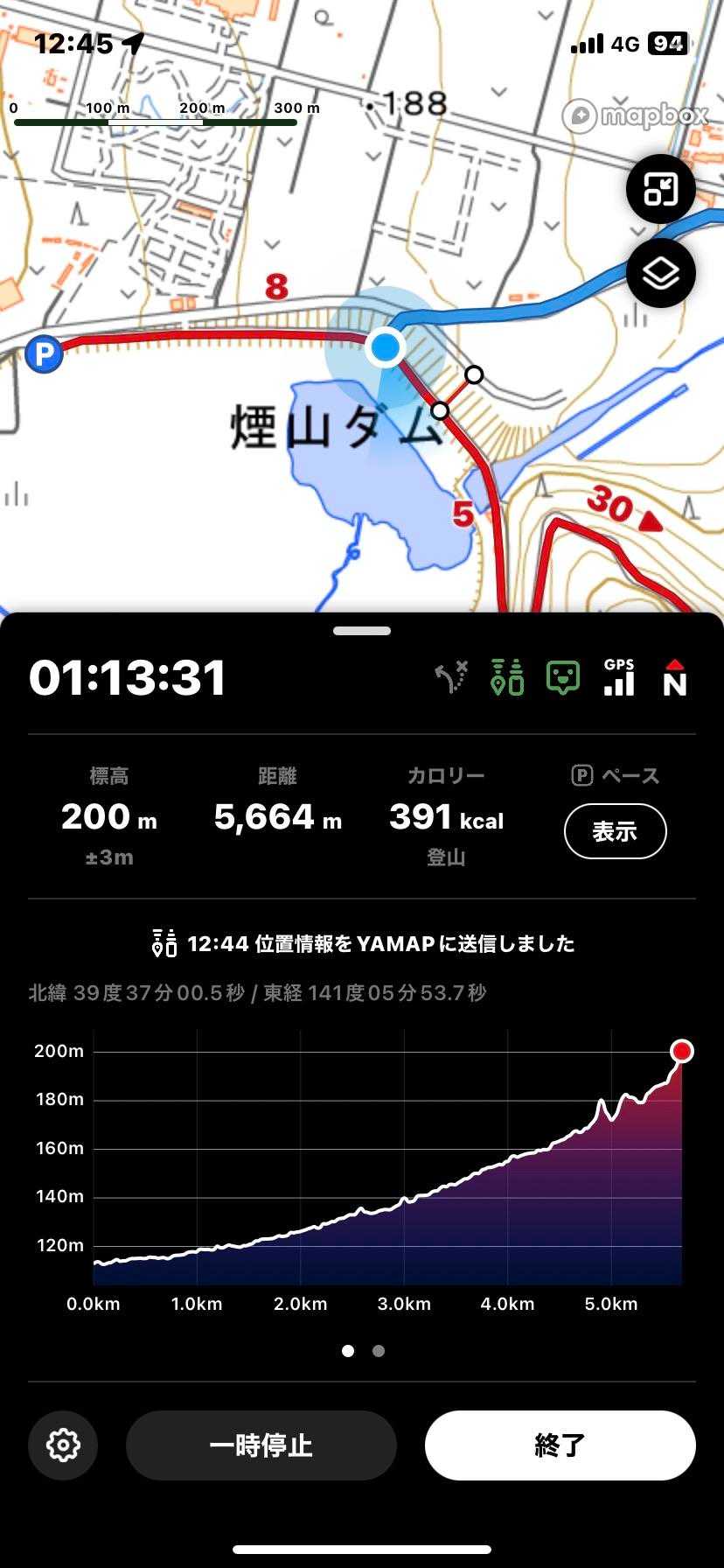Tap the 表示 button to show pace

click(x=616, y=831)
